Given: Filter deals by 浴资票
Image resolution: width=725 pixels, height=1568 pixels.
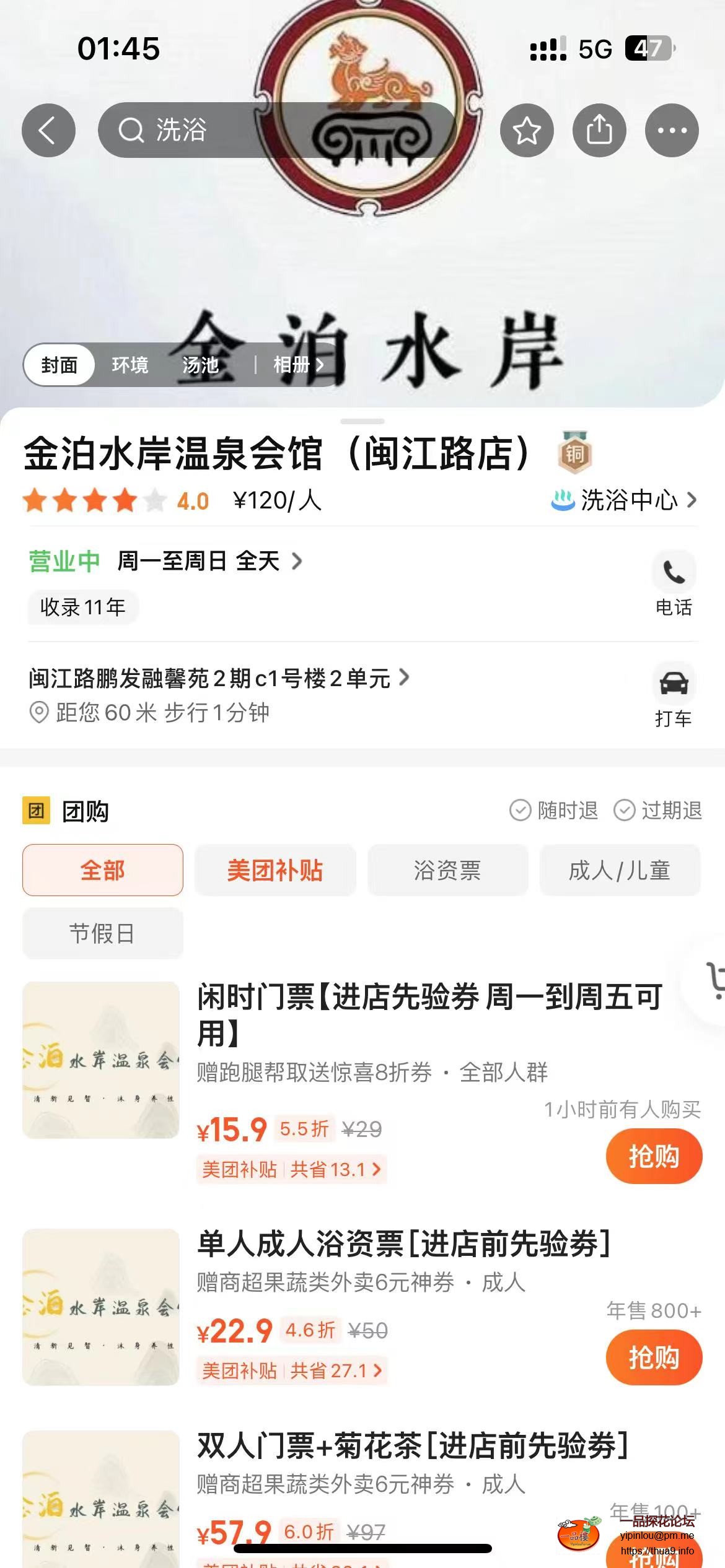Looking at the screenshot, I should tap(447, 870).
